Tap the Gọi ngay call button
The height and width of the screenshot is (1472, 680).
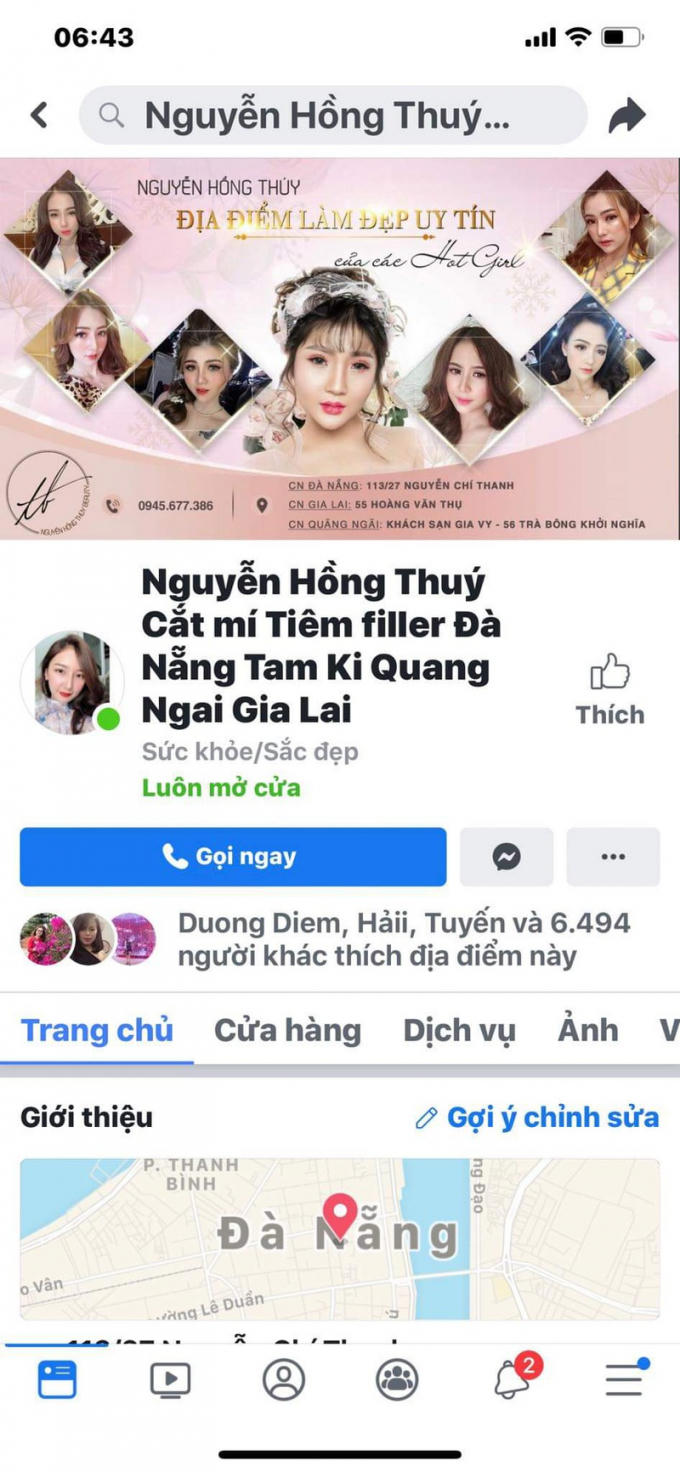tap(233, 857)
